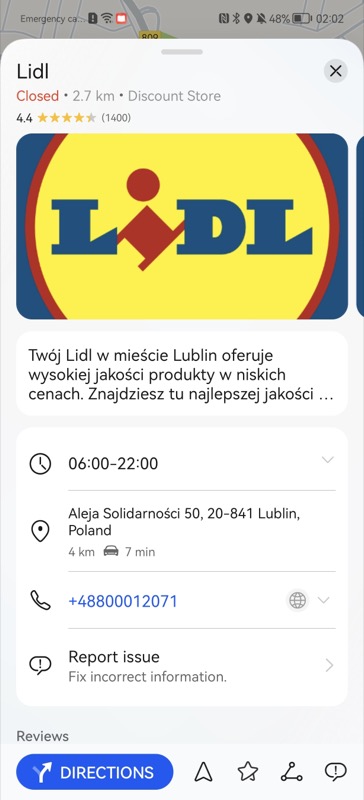This screenshot has width=364, height=800.
Task: Get directions to Lidl
Action: click(94, 772)
